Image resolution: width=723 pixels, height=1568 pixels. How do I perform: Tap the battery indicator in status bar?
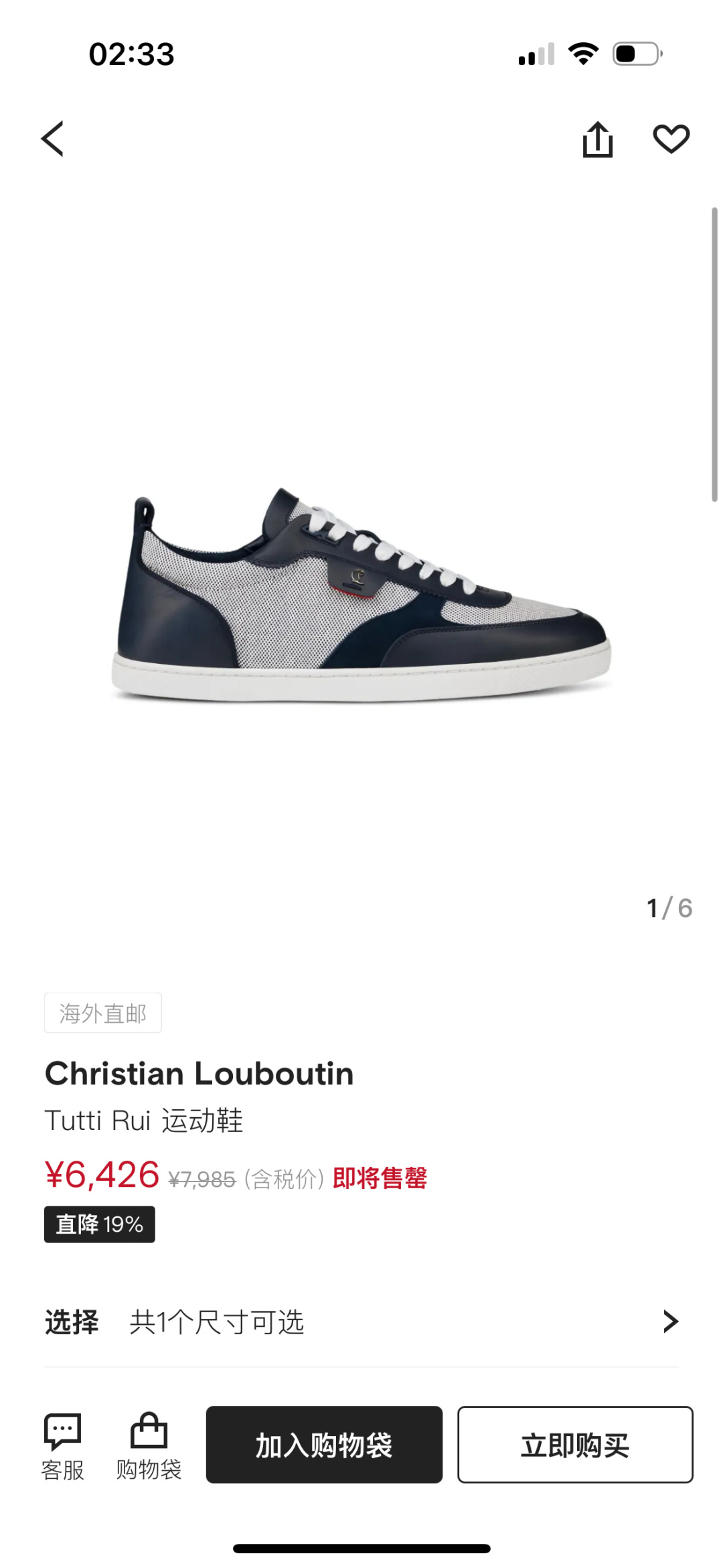[636, 55]
